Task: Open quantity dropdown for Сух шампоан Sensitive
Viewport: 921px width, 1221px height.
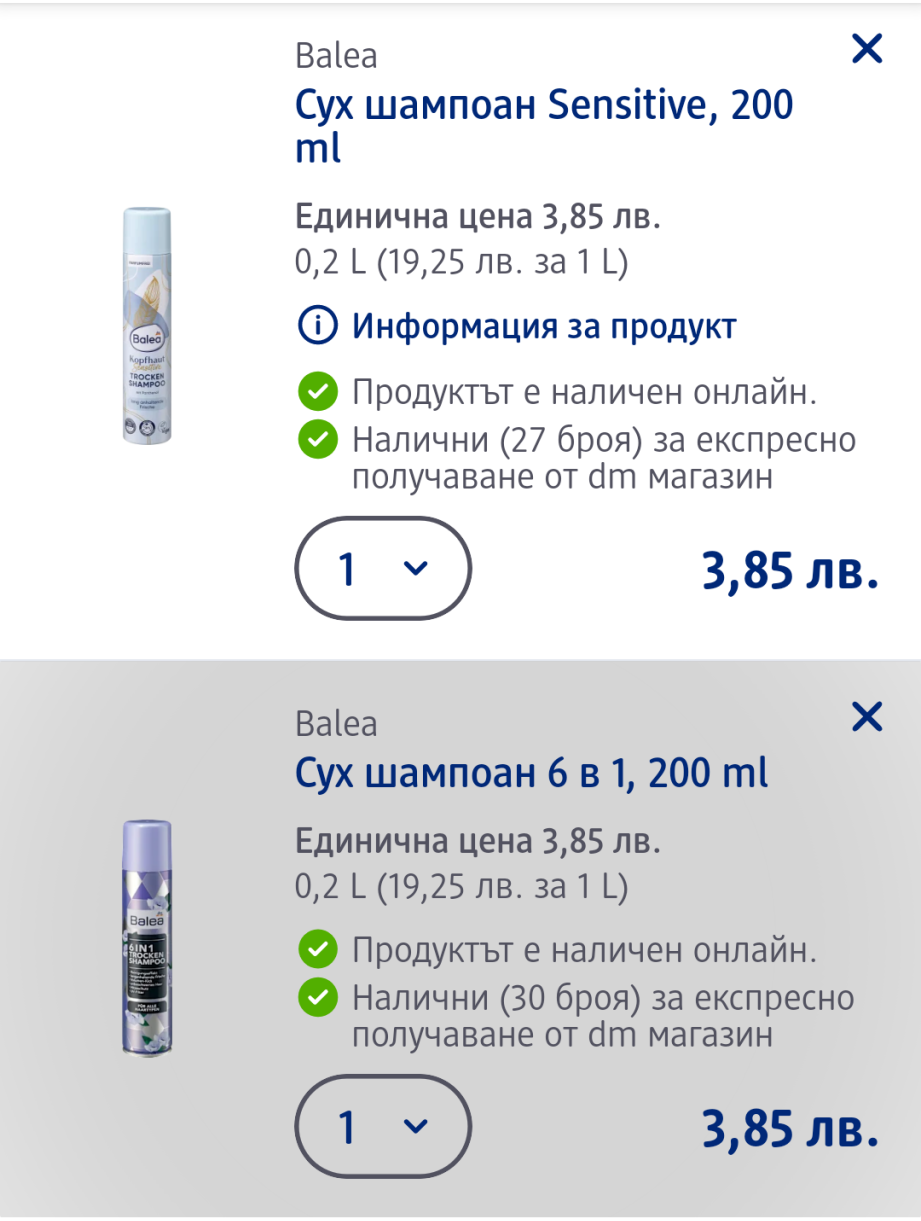Action: pyautogui.click(x=383, y=570)
